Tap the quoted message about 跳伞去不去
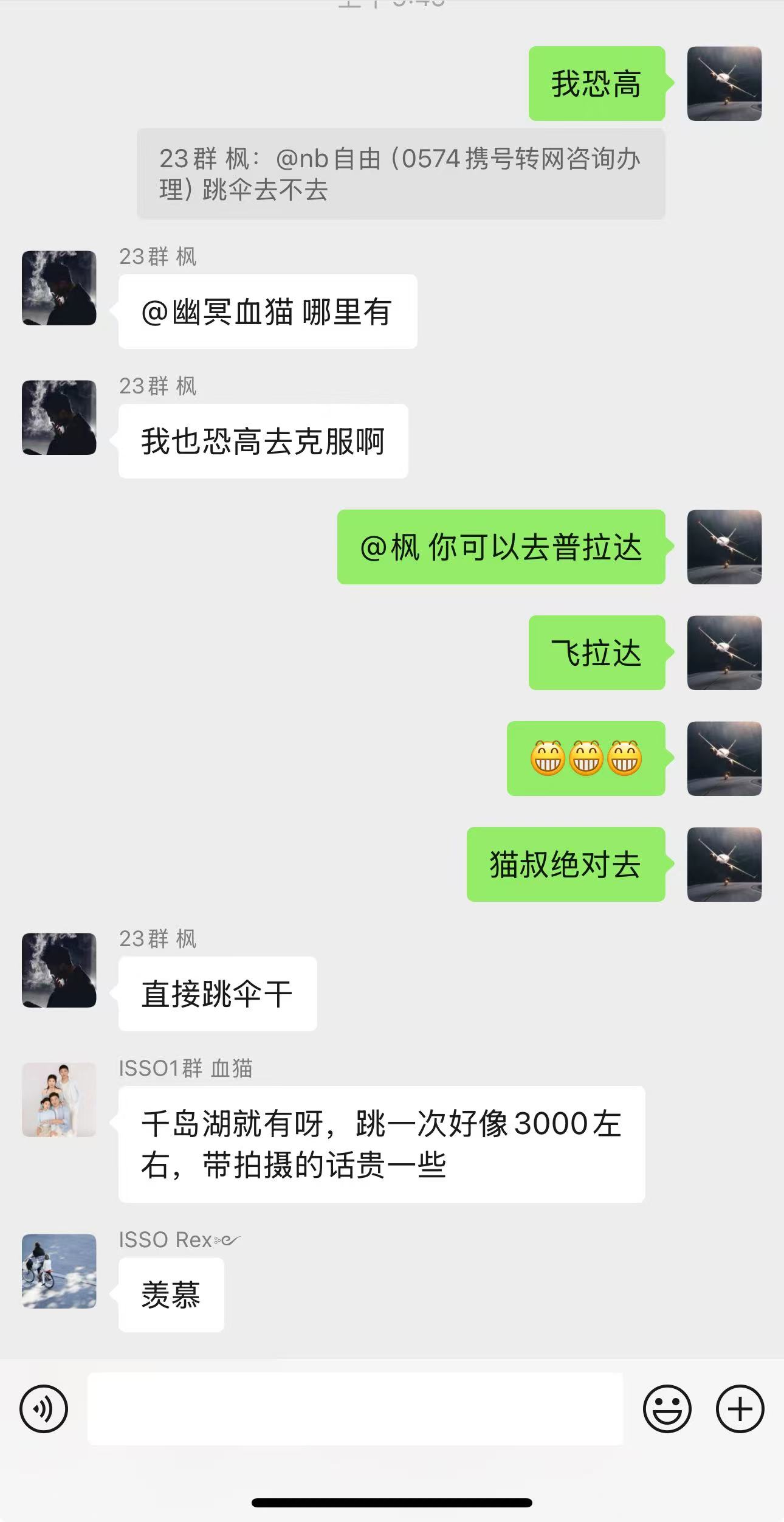 pos(401,174)
